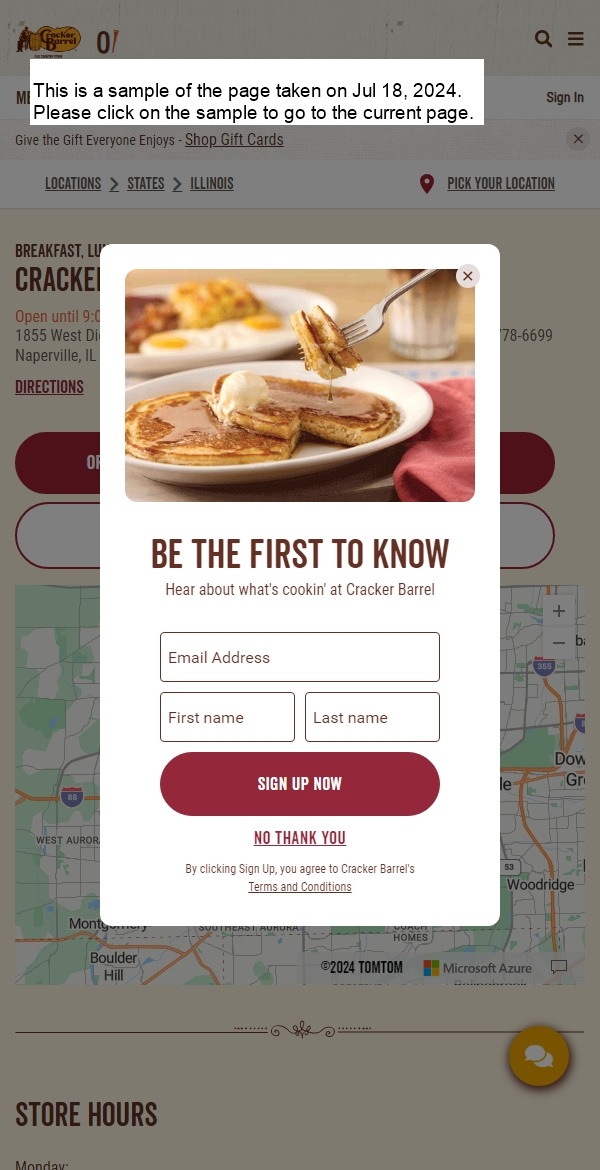Tap Pick Your Location
The image size is (600, 1170).
click(x=500, y=184)
